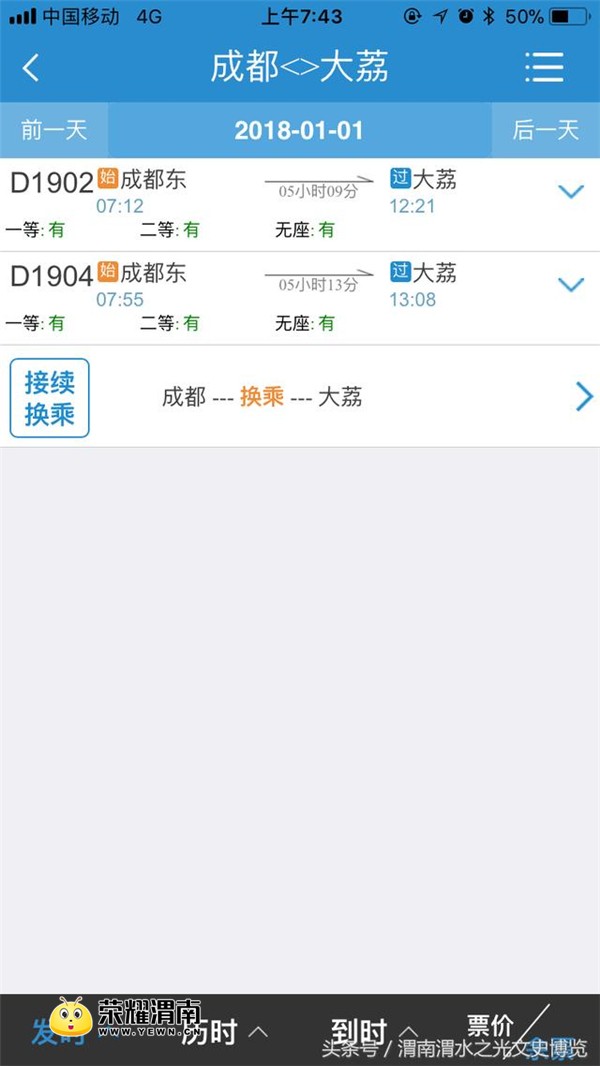Select train D1904 departing at 07:55

coord(270,297)
